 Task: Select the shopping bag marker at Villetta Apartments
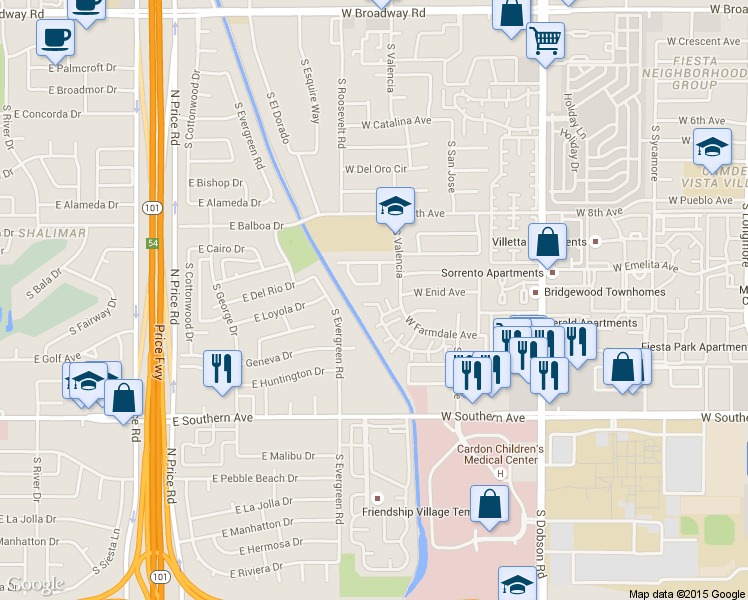[547, 241]
